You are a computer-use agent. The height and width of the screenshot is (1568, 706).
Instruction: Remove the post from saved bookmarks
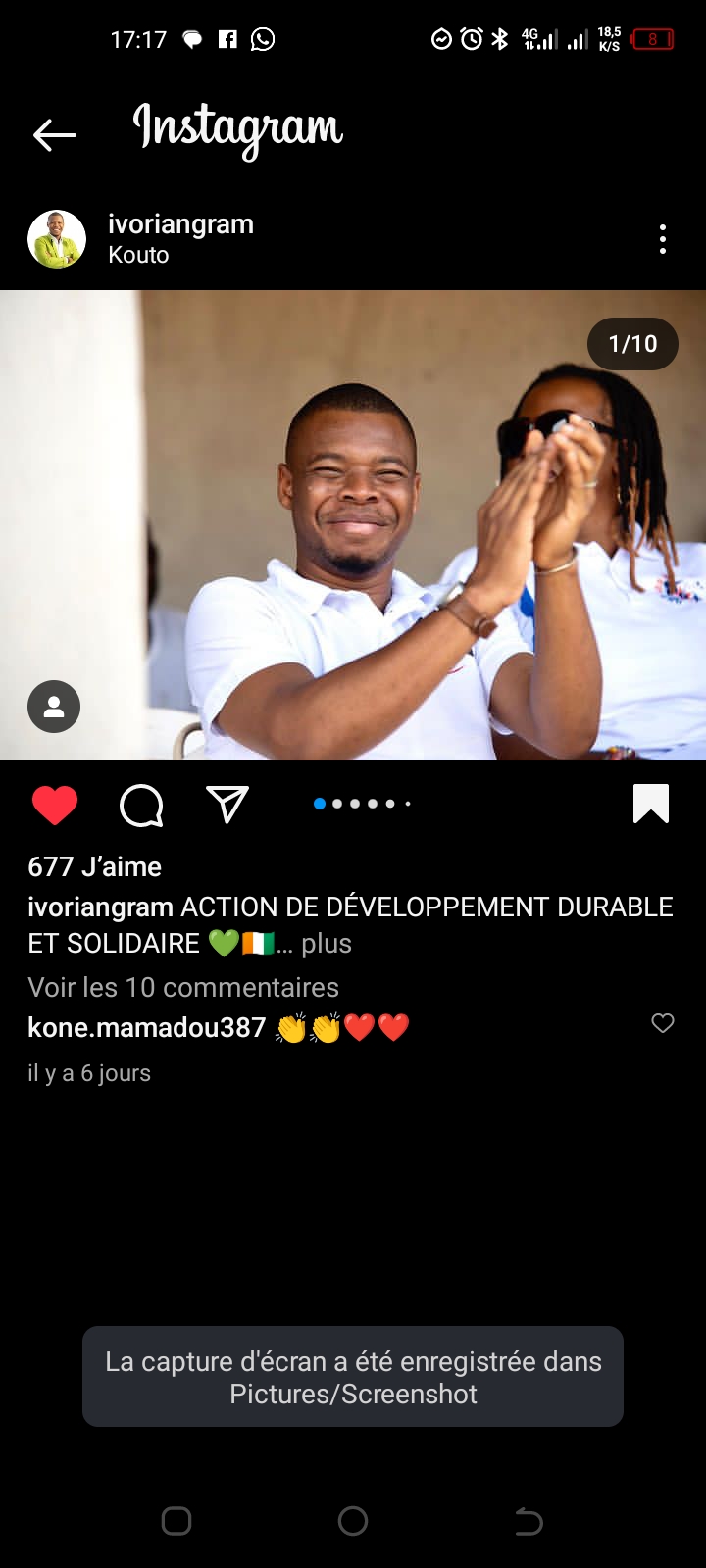(651, 804)
